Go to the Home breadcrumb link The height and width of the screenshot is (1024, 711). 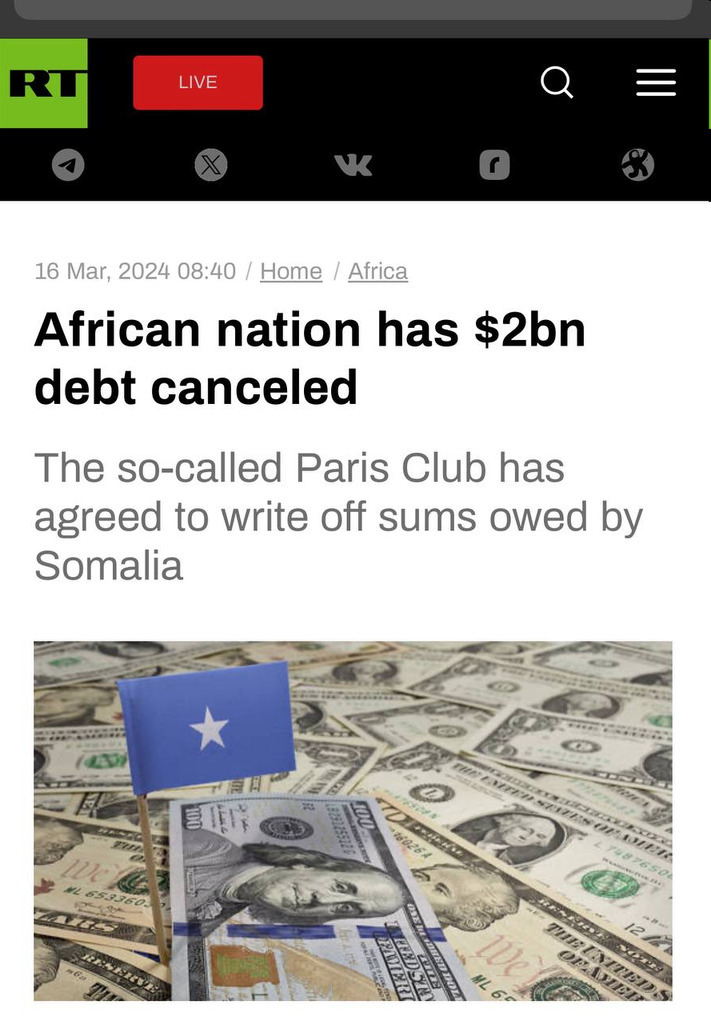click(x=291, y=271)
